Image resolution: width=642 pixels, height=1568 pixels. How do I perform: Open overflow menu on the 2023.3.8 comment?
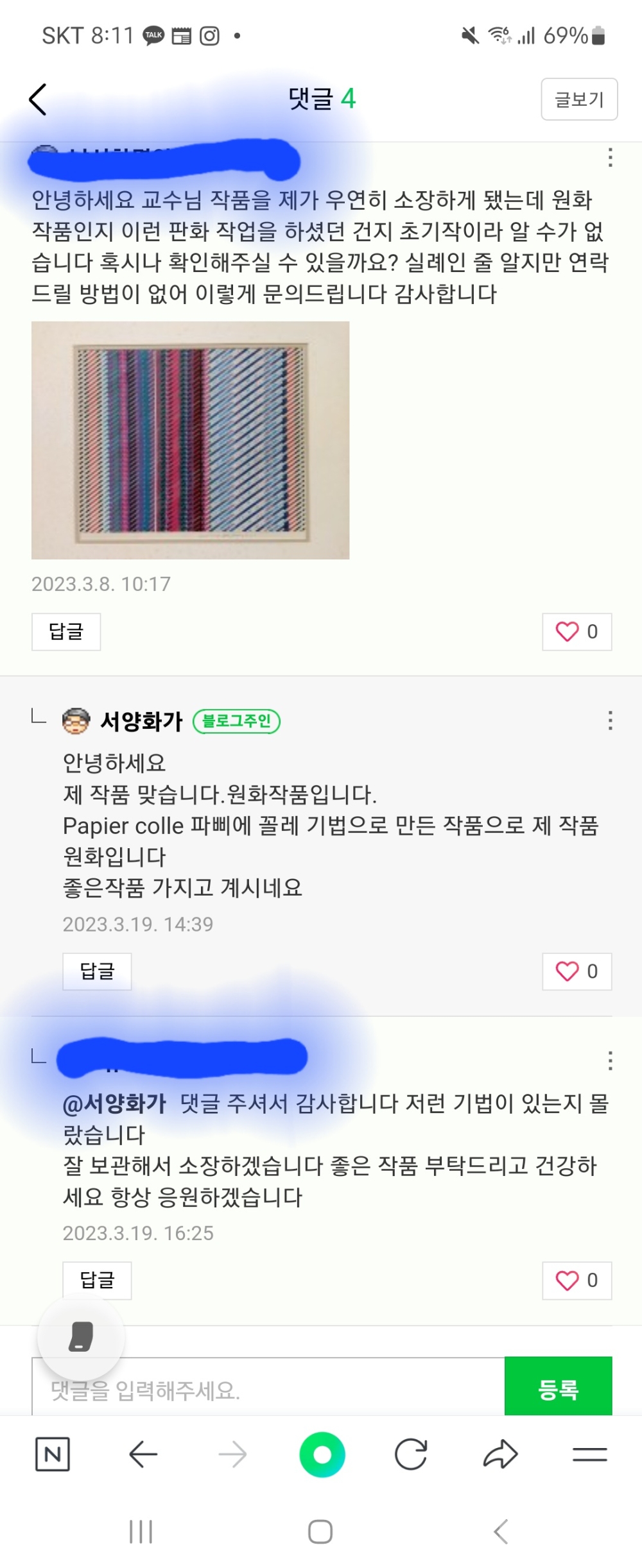tap(610, 157)
